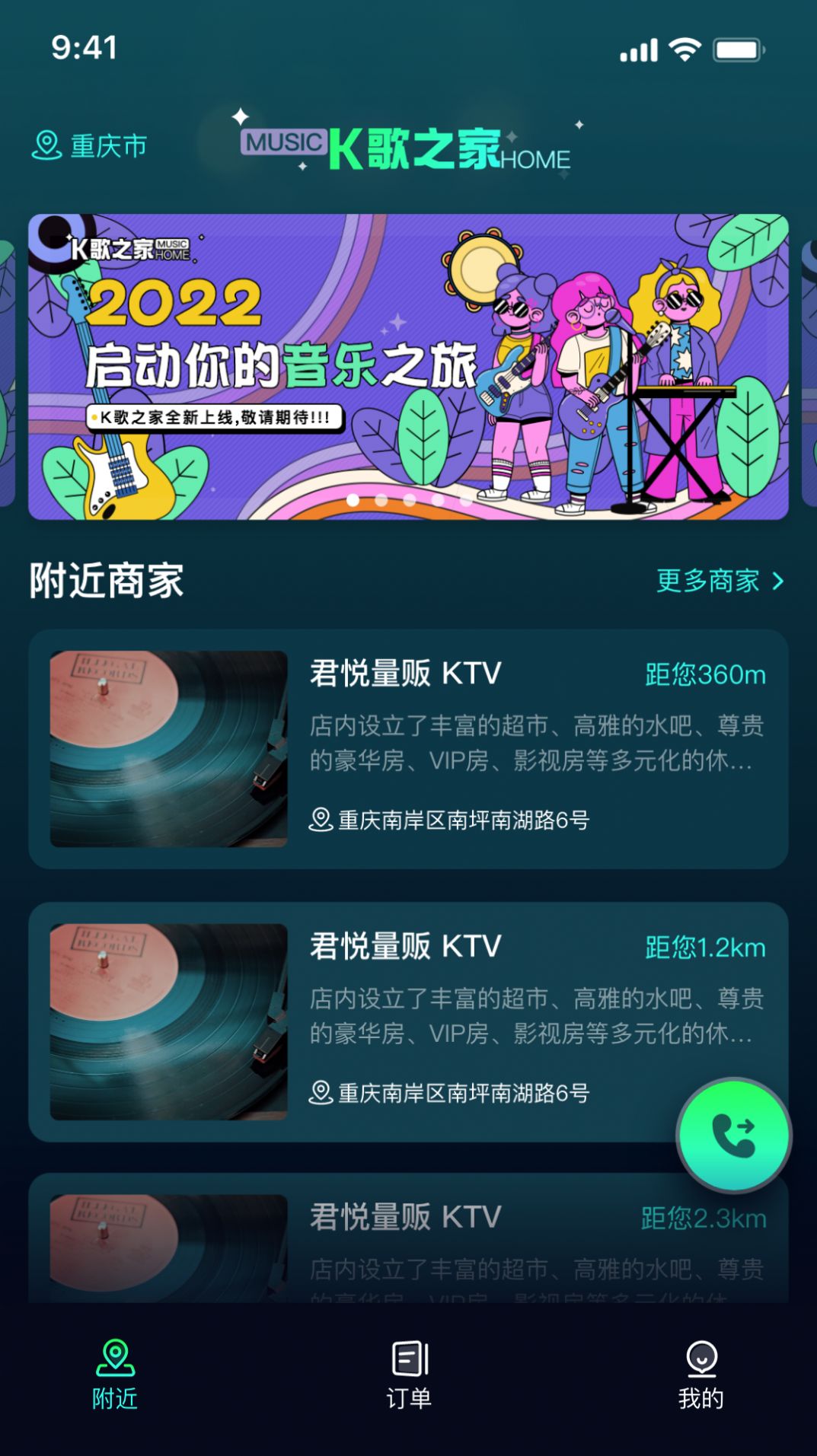Open the 更多商家 link
This screenshot has height=1456, width=817.
point(707,581)
